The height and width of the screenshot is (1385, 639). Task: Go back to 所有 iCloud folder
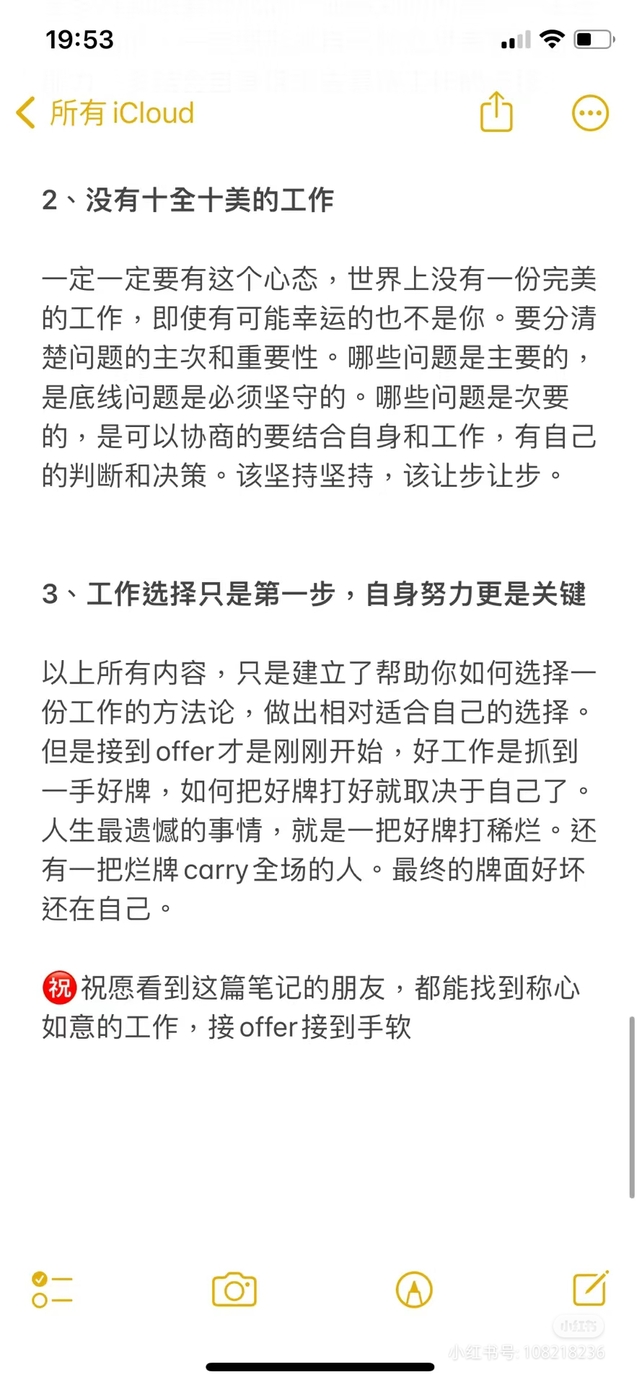click(x=104, y=113)
